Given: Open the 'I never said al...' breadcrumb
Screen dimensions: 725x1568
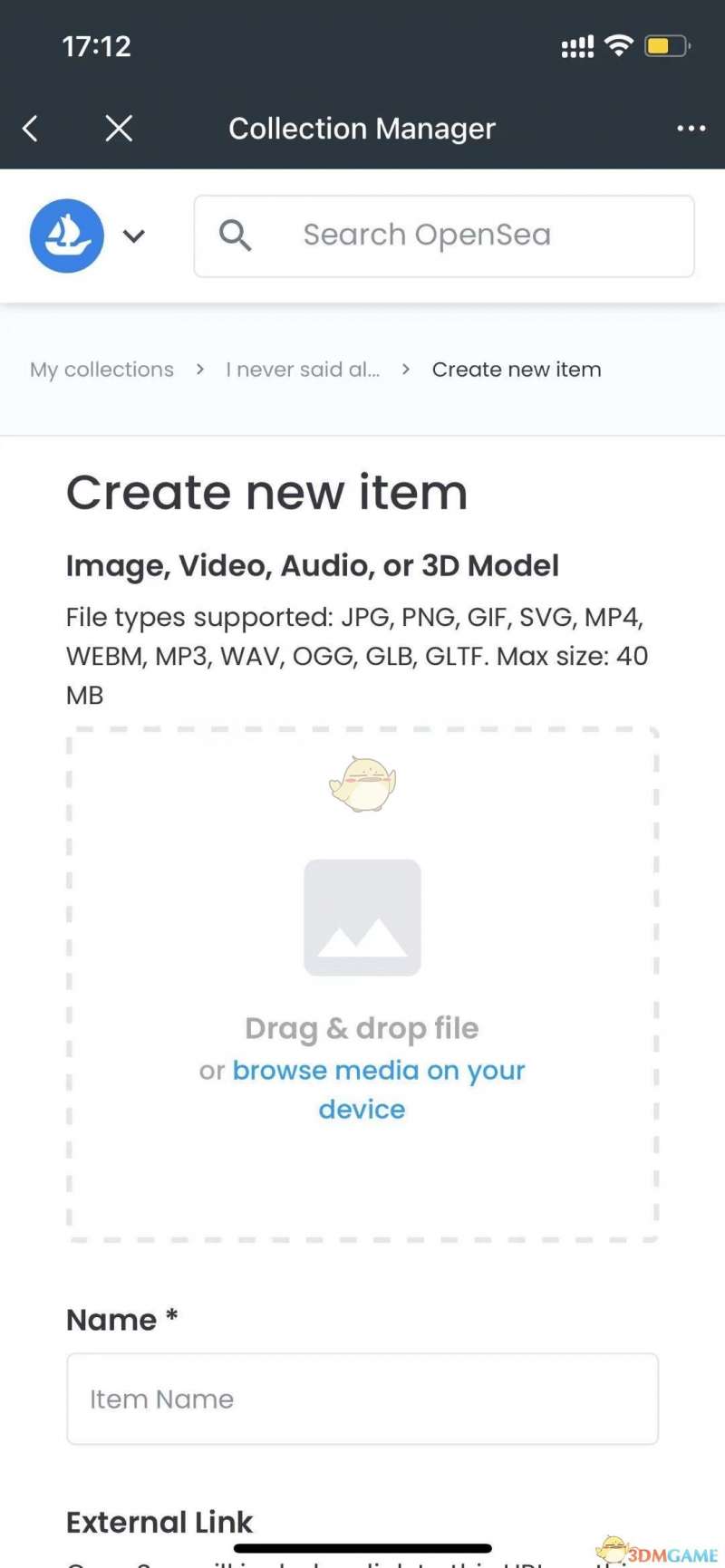Looking at the screenshot, I should (x=303, y=370).
